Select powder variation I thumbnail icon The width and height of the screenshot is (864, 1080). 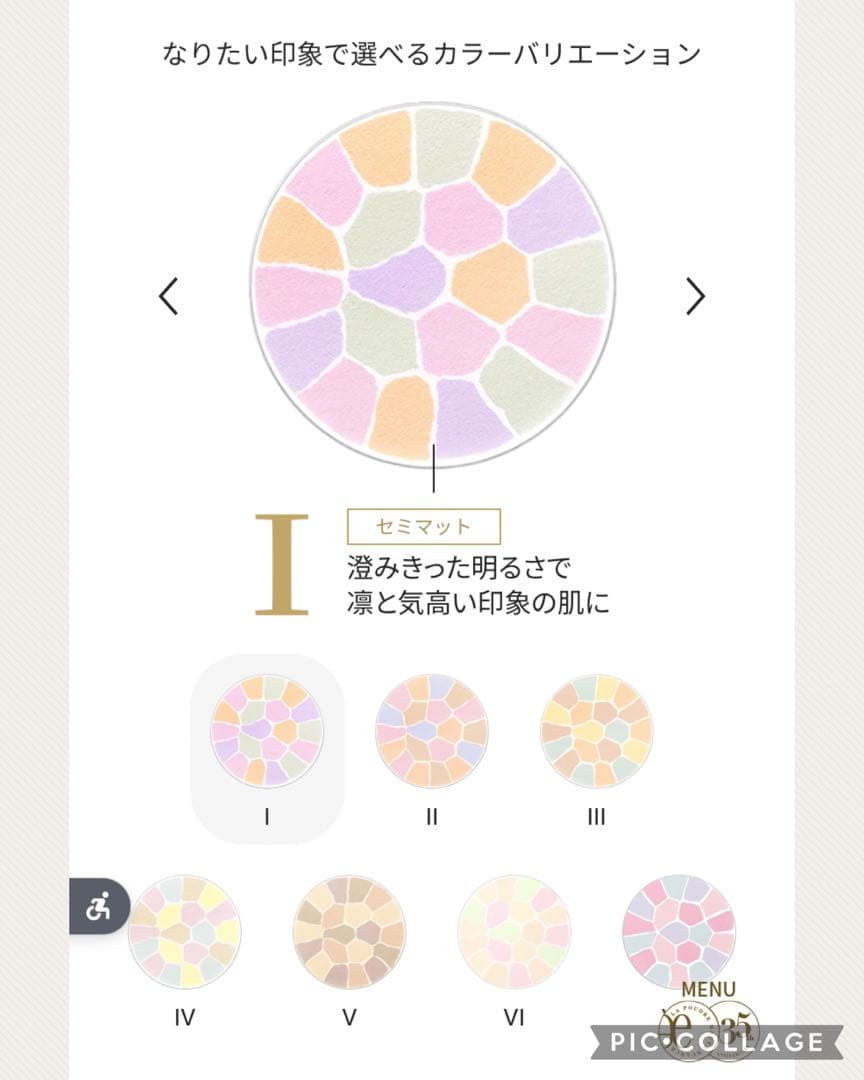coord(265,731)
